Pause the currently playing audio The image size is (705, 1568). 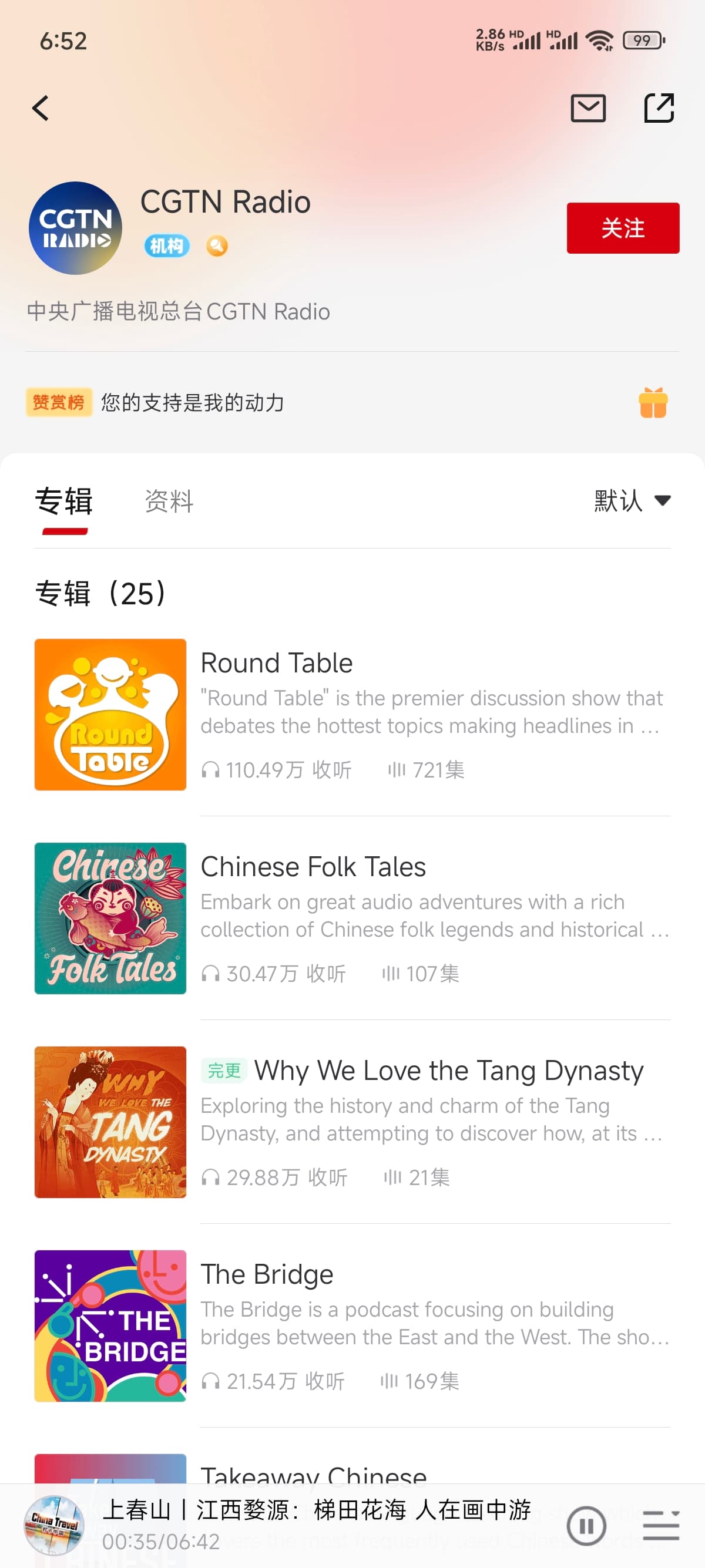586,1525
